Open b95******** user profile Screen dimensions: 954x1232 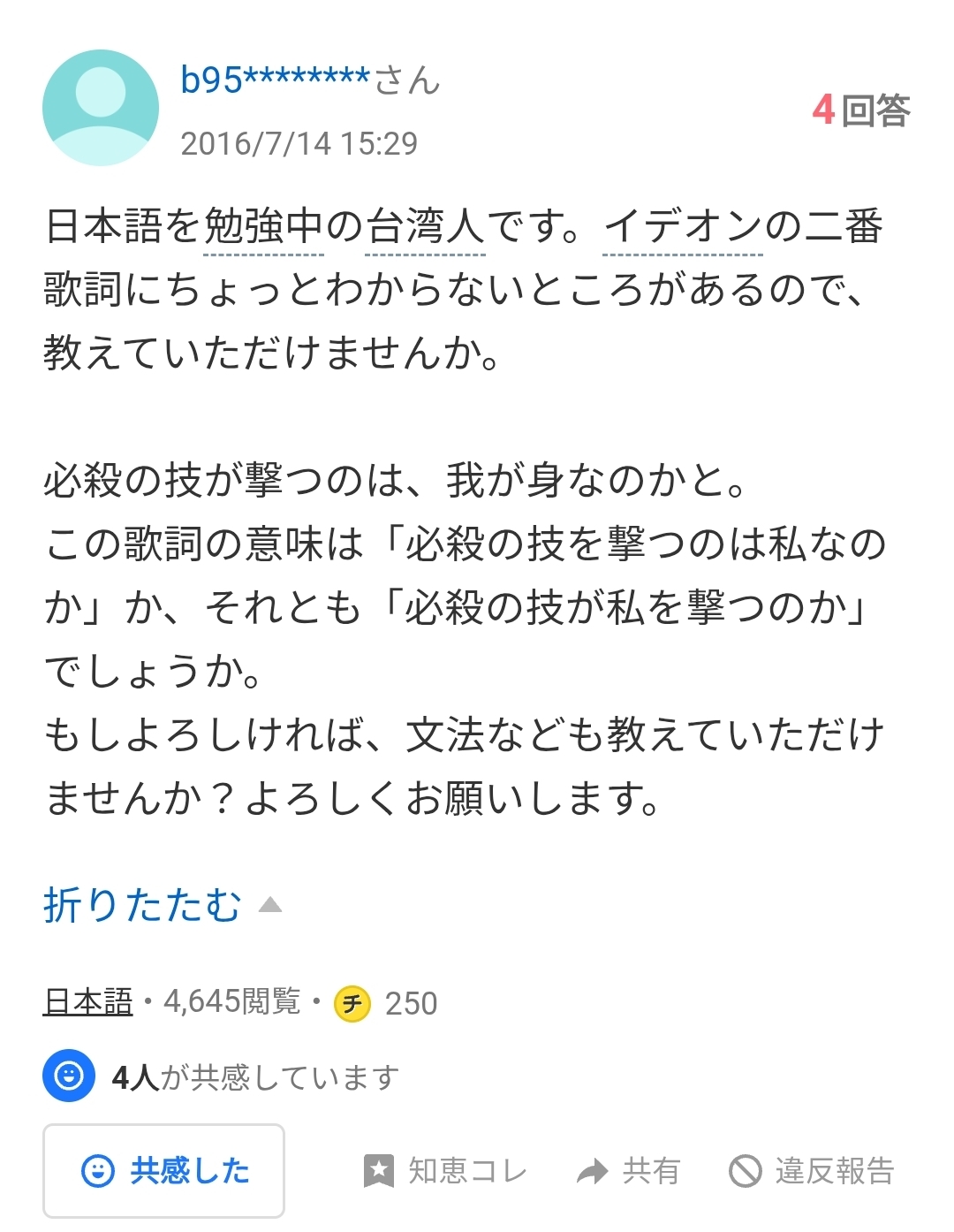(274, 80)
